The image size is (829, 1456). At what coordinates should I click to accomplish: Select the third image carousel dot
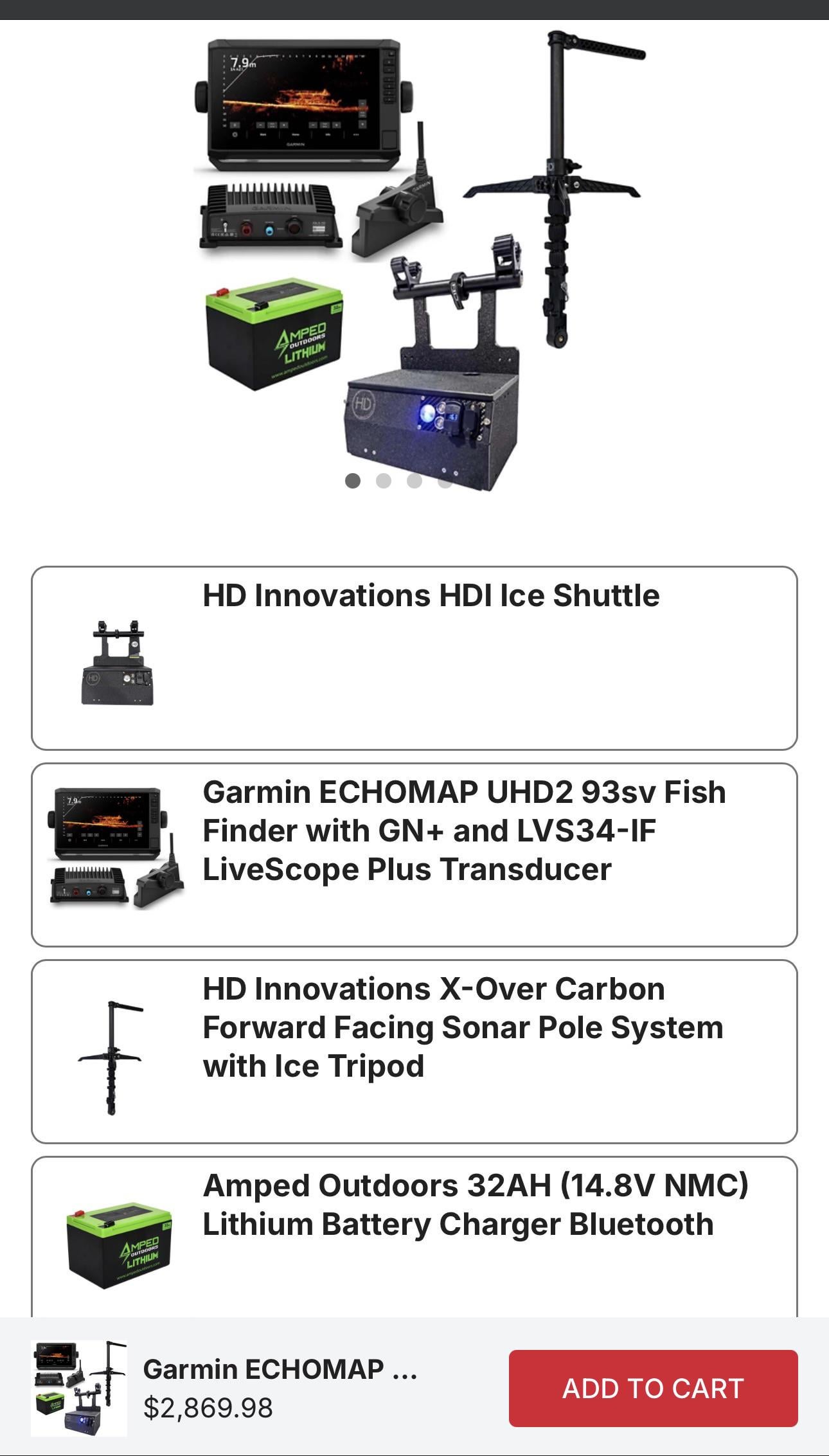coord(415,481)
